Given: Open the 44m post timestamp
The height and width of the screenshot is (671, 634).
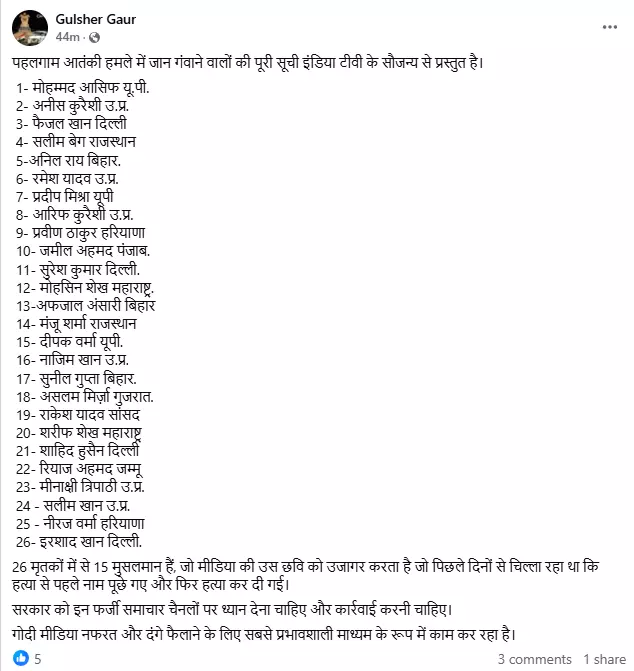Looking at the screenshot, I should [x=66, y=36].
